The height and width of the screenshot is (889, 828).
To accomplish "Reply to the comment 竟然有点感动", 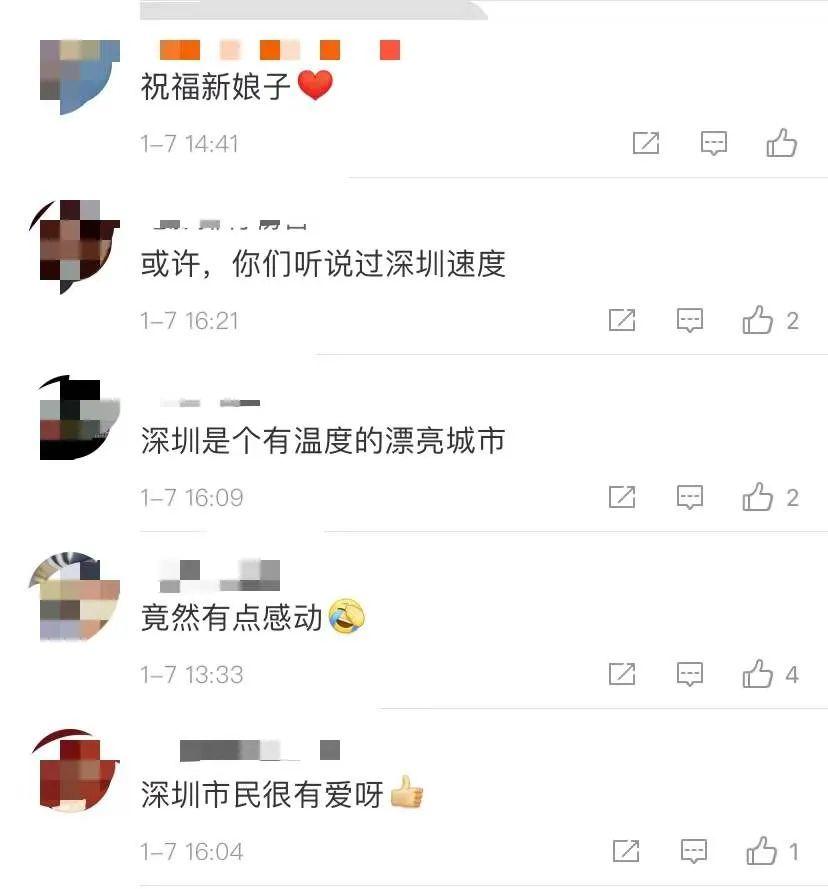I will (690, 675).
